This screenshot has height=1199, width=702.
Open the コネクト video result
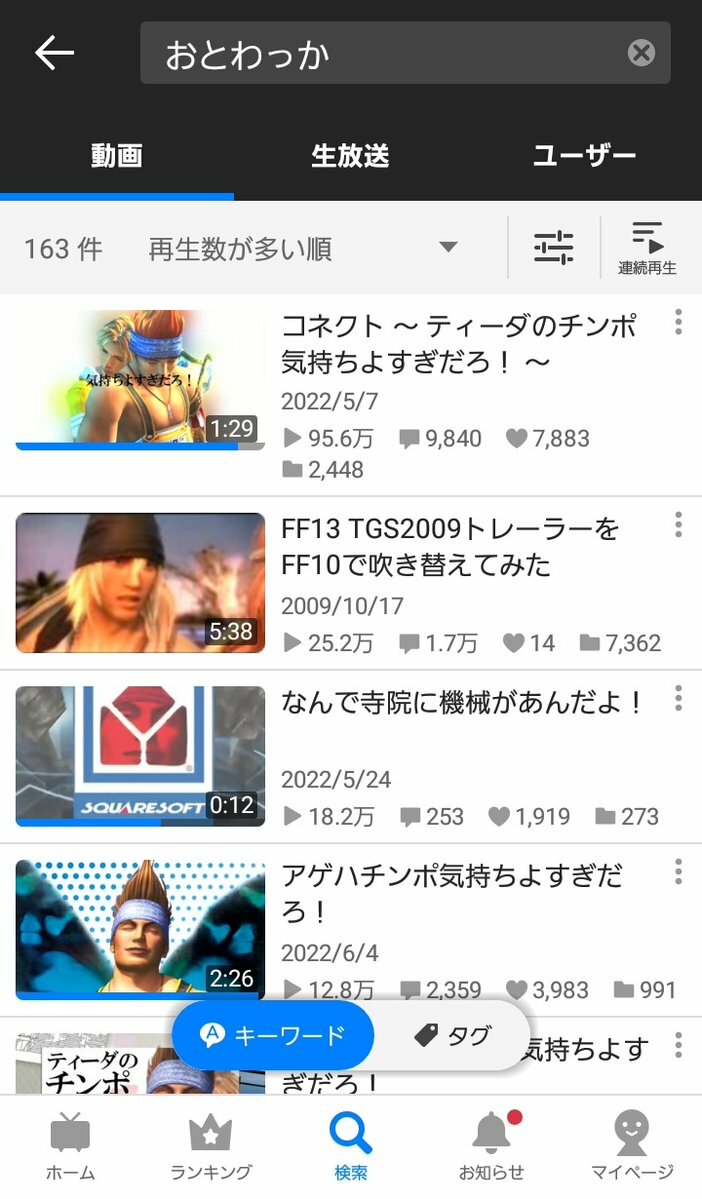click(458, 342)
